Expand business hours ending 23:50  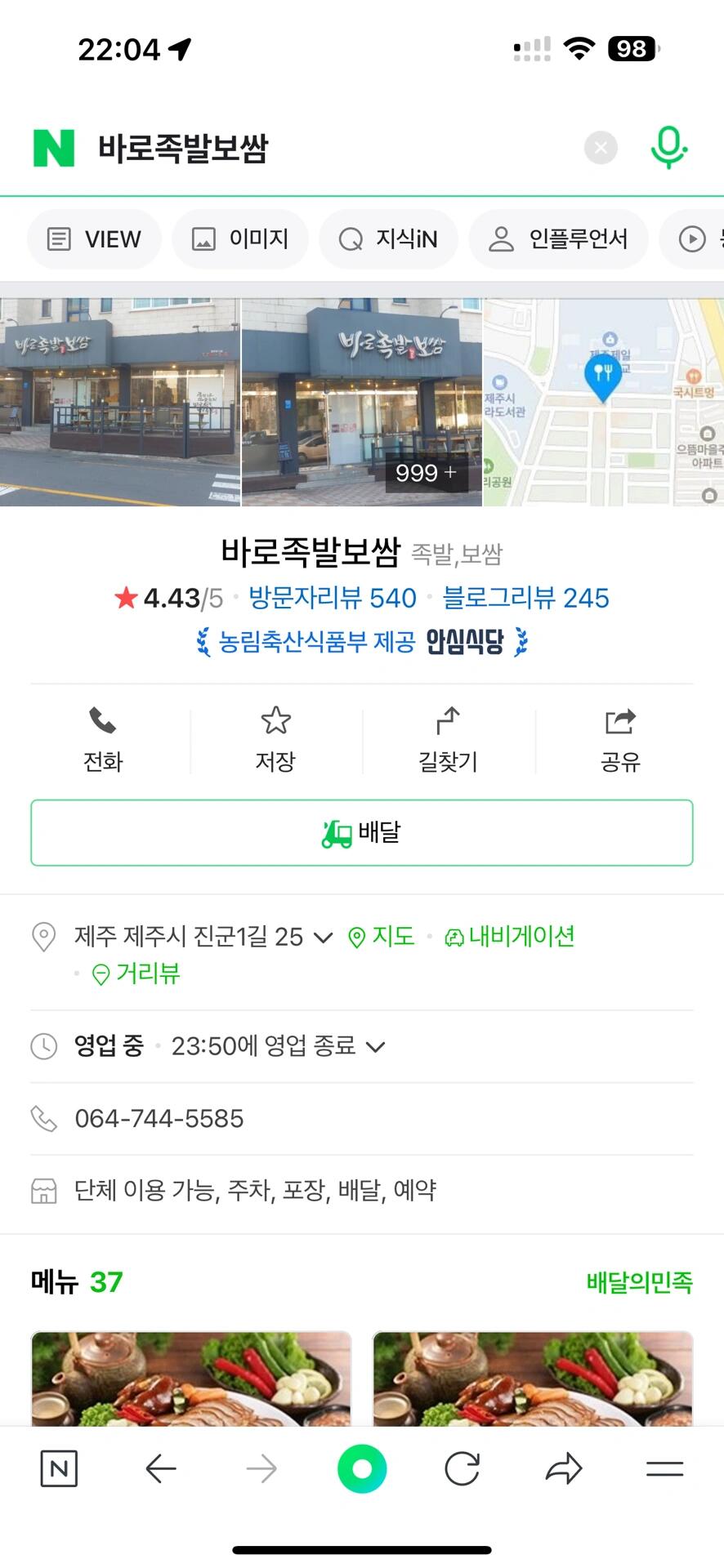coord(375,1047)
